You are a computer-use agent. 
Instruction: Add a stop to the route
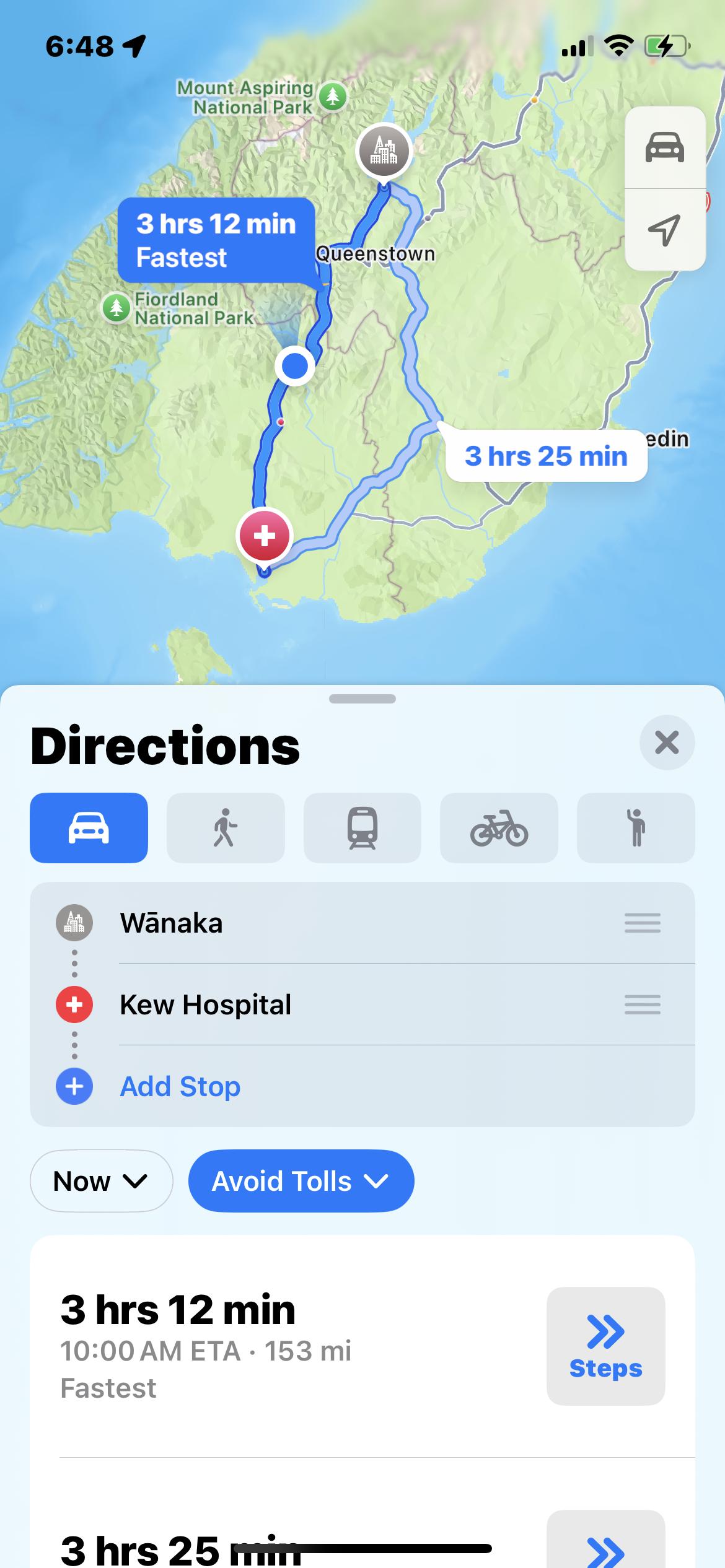pos(180,1086)
